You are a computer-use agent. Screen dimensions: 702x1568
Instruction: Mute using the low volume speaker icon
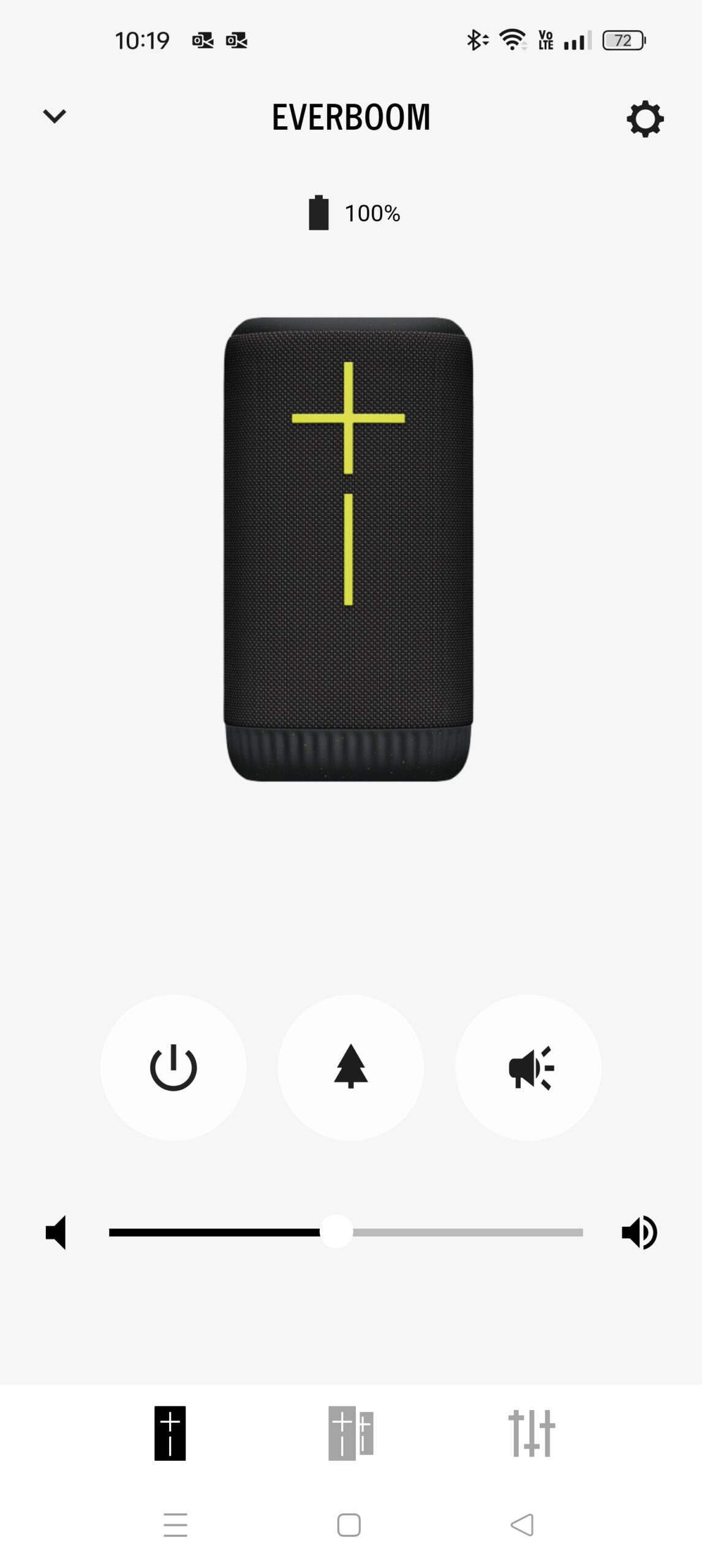(56, 1232)
